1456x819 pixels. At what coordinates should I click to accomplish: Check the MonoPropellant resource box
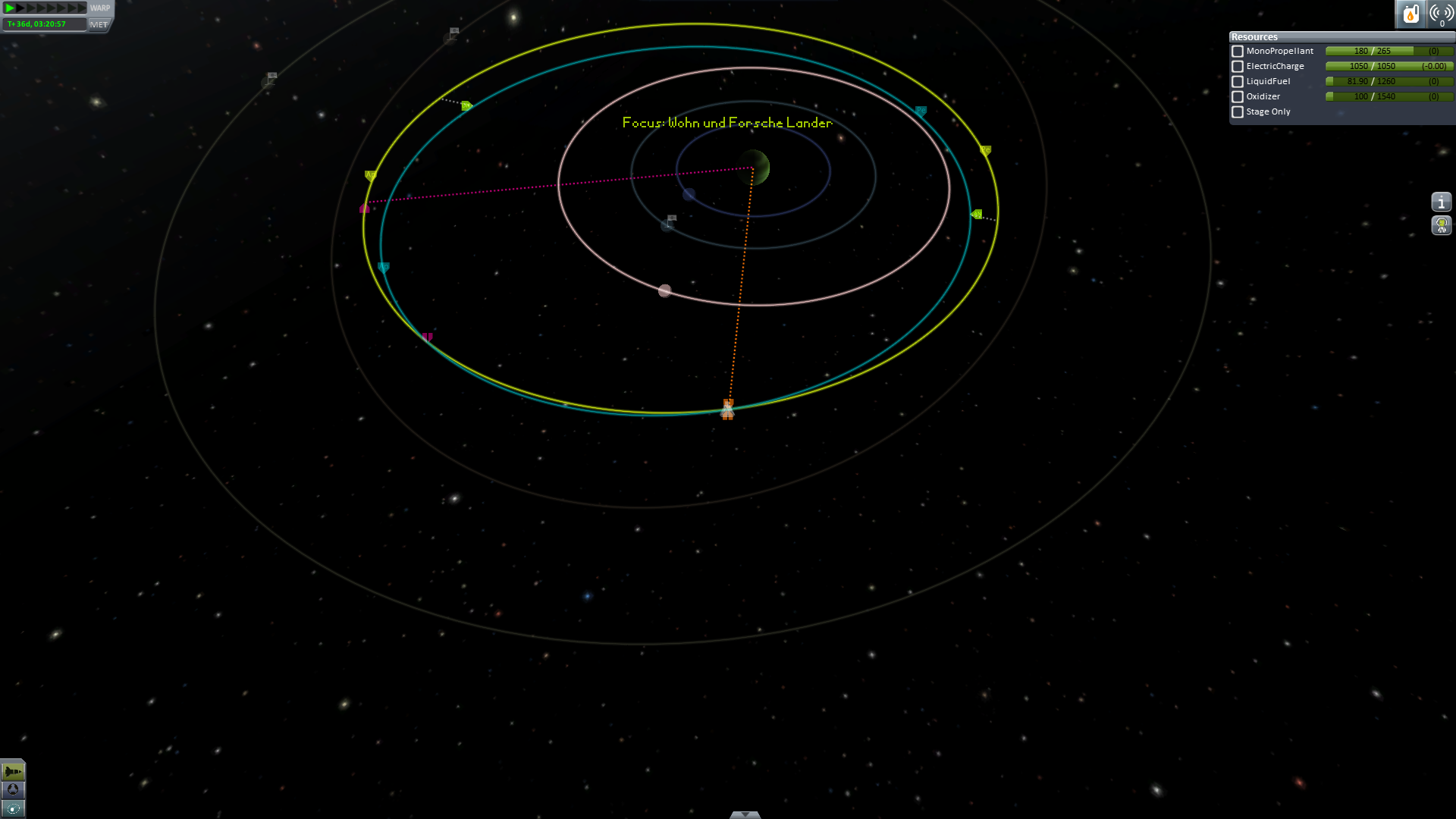pyautogui.click(x=1238, y=52)
